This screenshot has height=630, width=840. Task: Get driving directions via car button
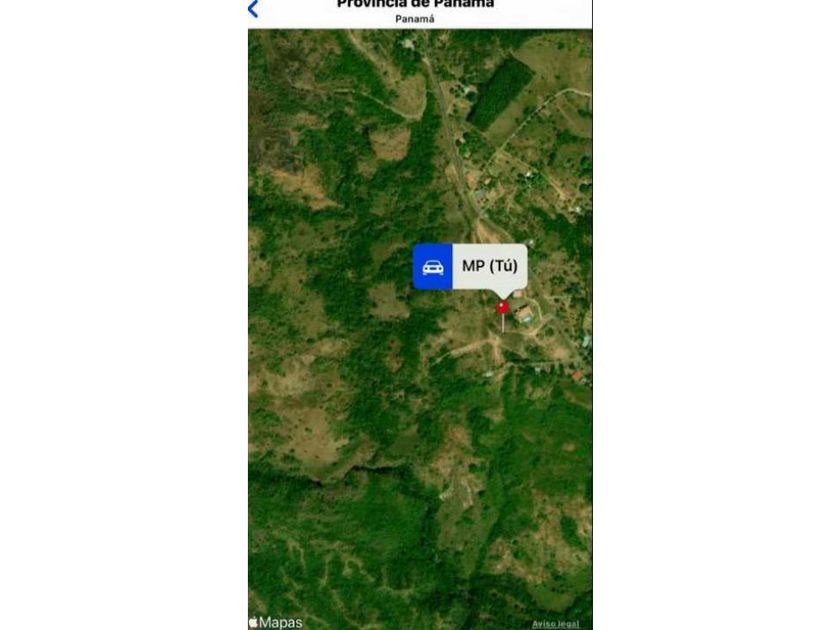(433, 267)
